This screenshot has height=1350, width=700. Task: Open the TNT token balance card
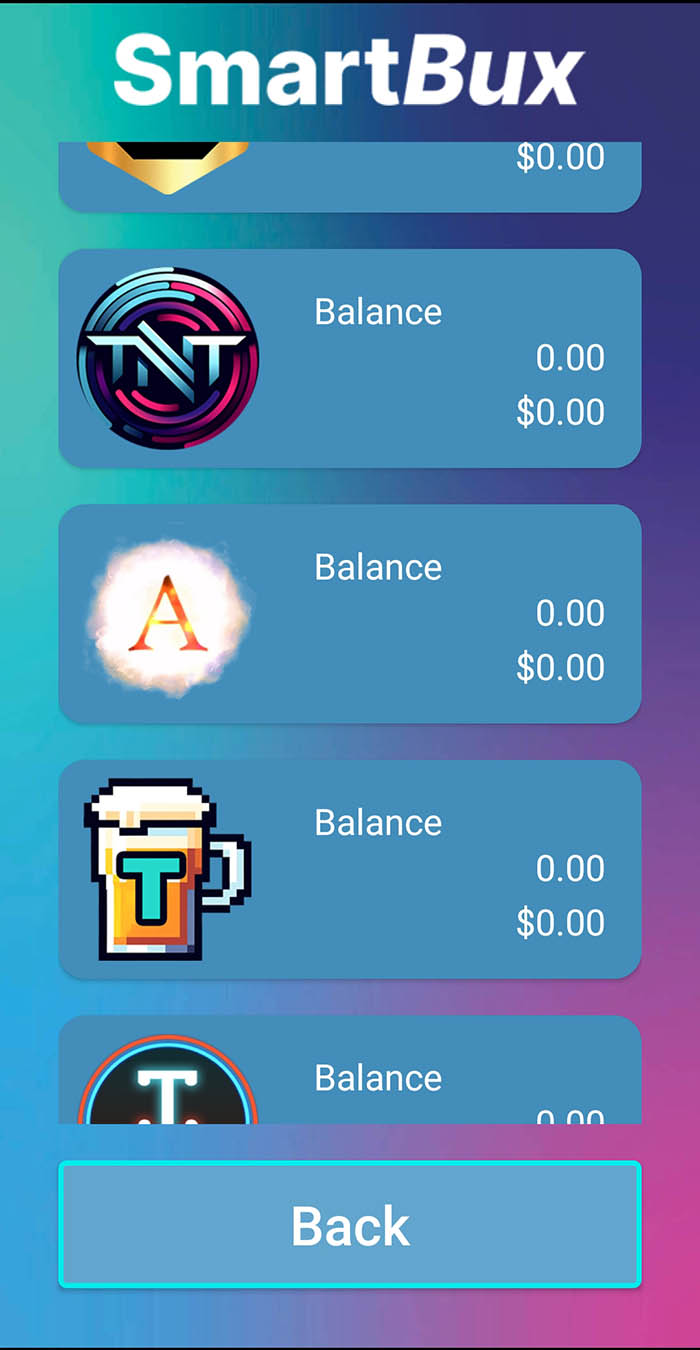click(349, 358)
